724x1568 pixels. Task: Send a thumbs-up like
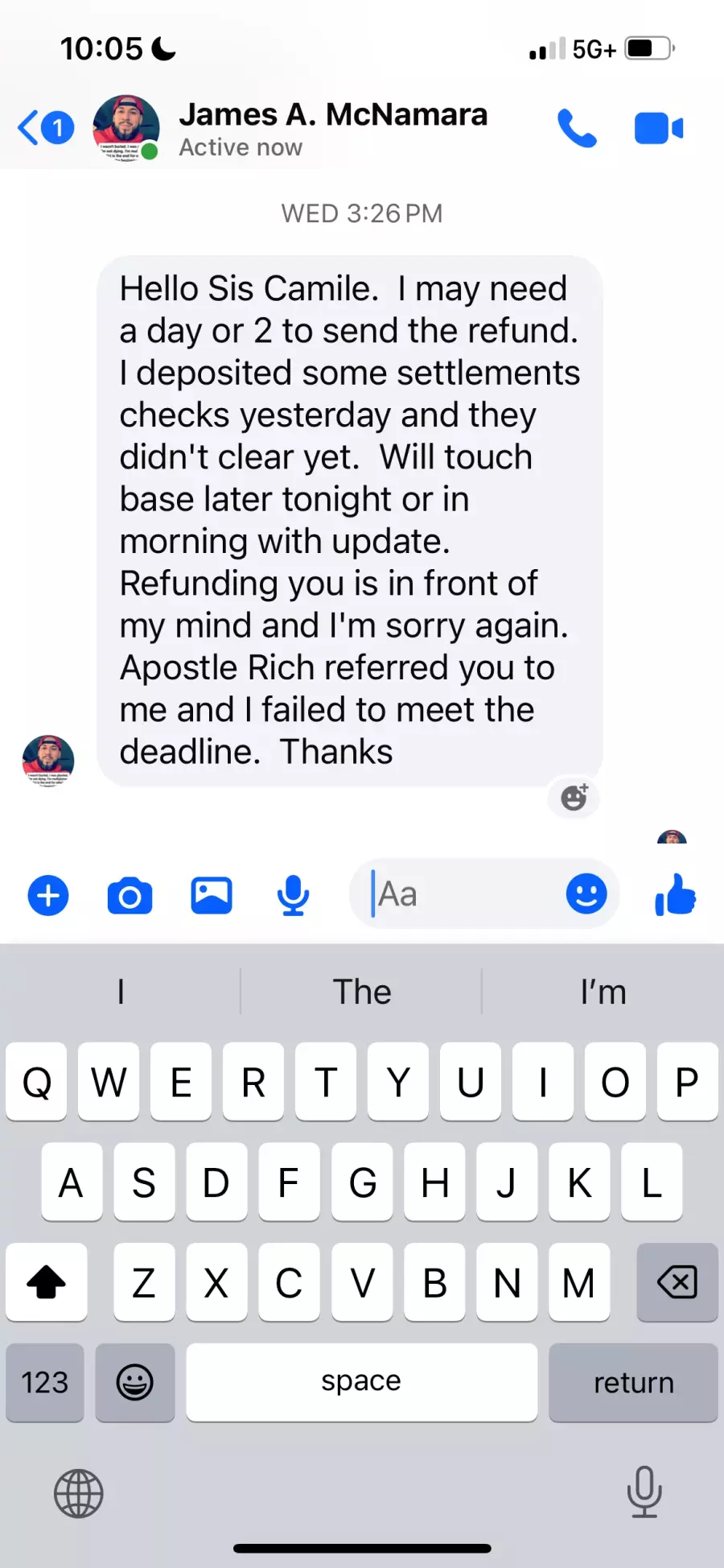[675, 895]
